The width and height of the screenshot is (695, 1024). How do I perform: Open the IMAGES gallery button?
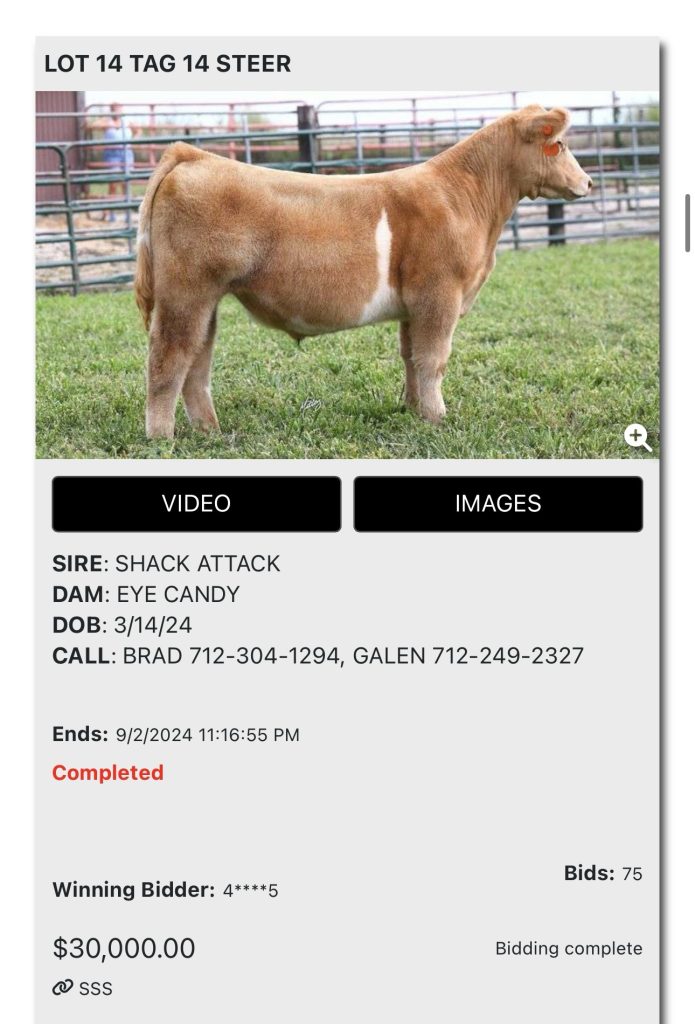click(498, 504)
